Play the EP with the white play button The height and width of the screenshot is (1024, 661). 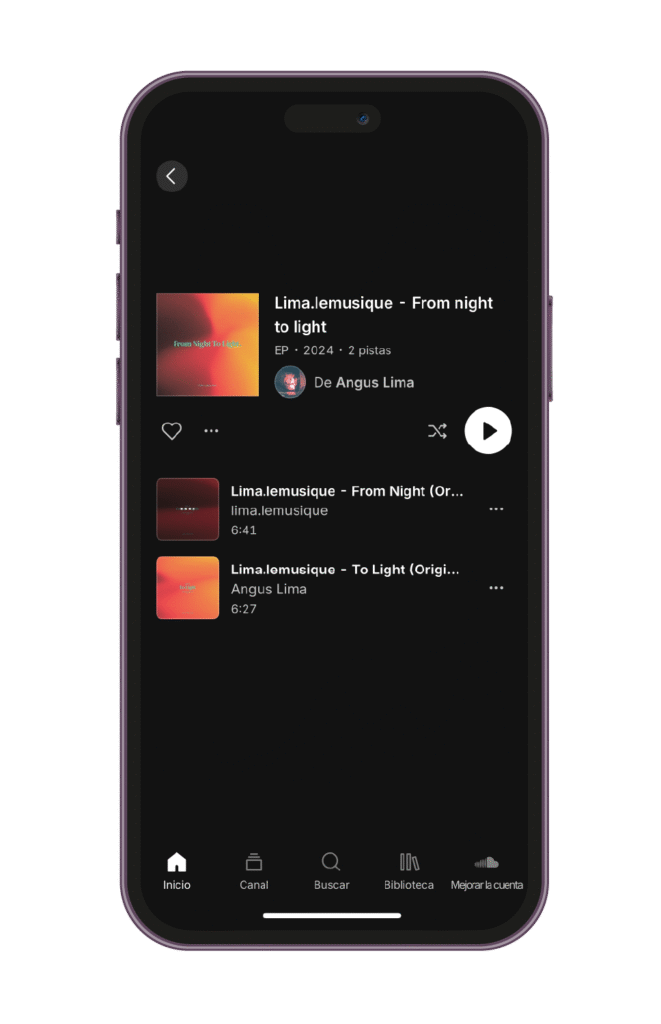pos(488,431)
